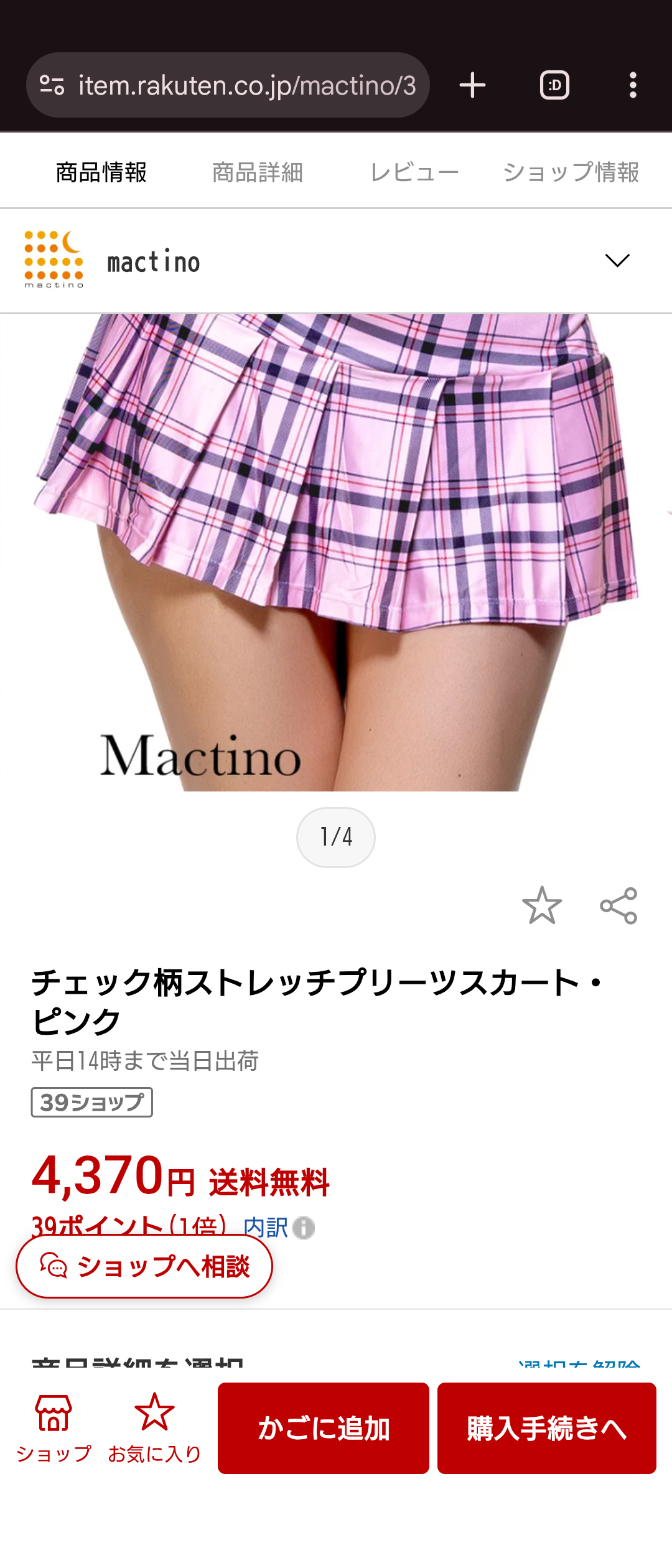Open the browser overflow menu
Viewport: 672px width, 1568px height.
click(x=633, y=85)
